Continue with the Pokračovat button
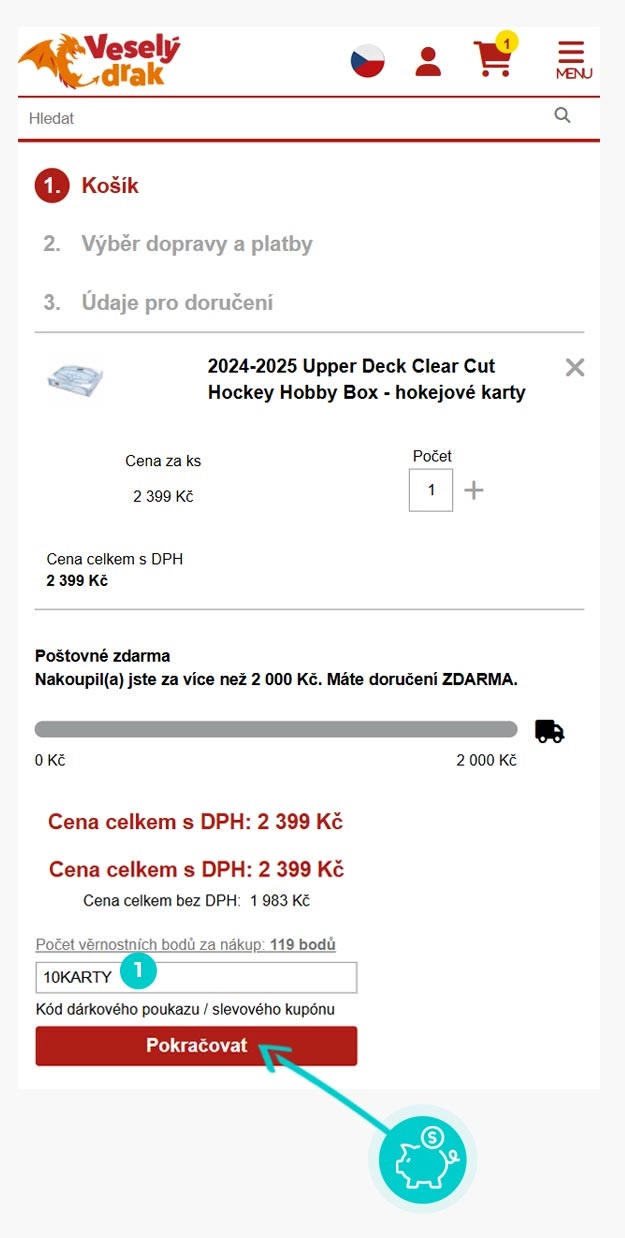Viewport: 625px width, 1238px height. [196, 1046]
